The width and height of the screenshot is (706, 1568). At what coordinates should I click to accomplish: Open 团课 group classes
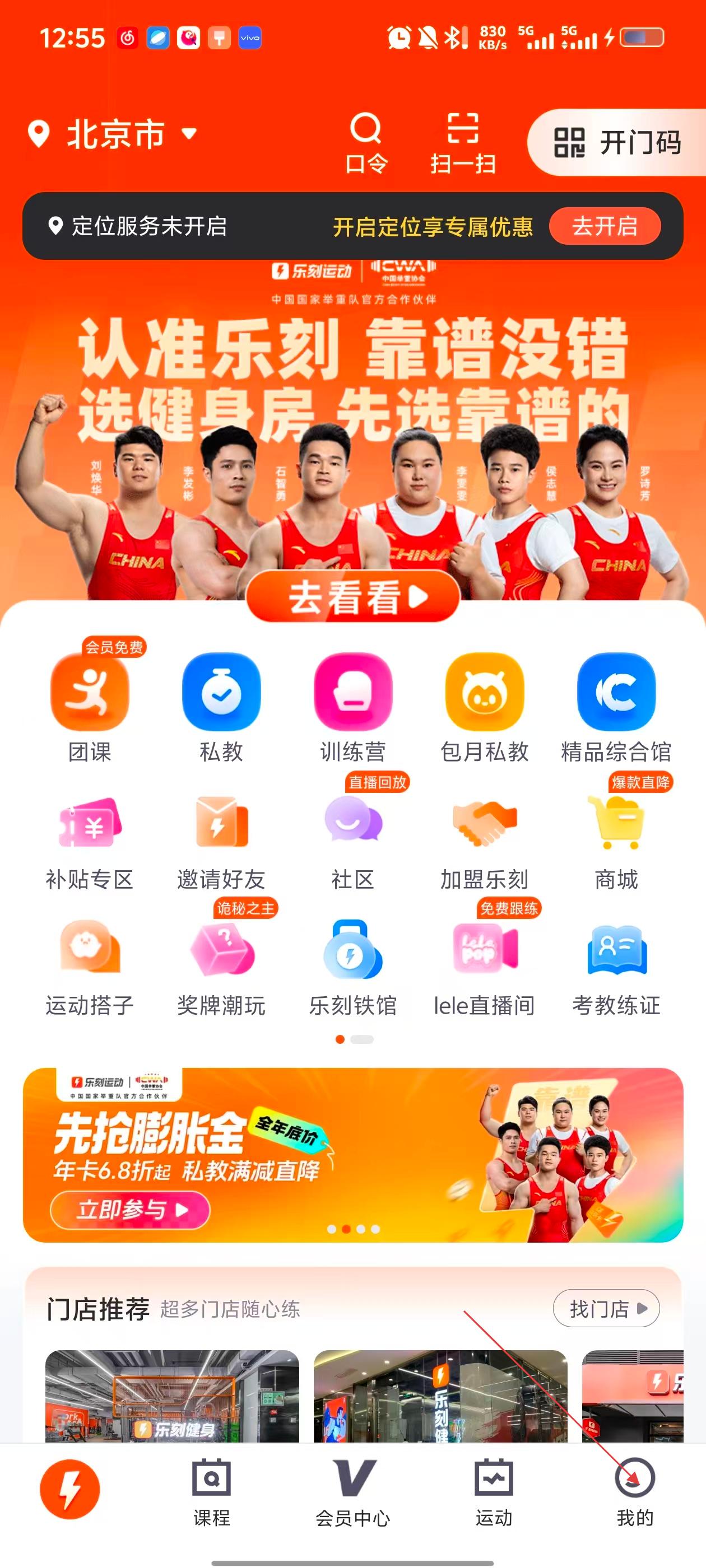pyautogui.click(x=90, y=707)
